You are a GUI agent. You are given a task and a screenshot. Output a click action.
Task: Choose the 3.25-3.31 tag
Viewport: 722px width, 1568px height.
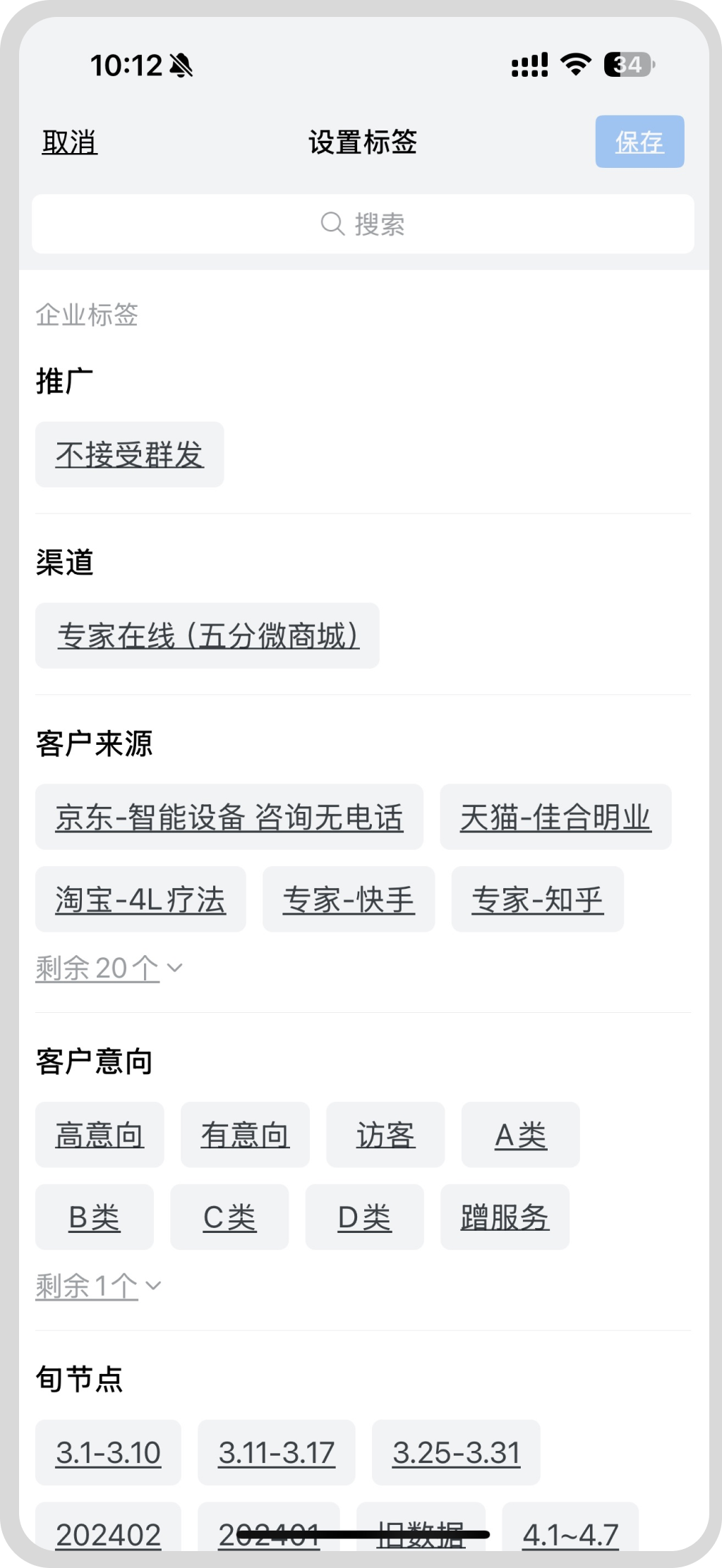[456, 1452]
